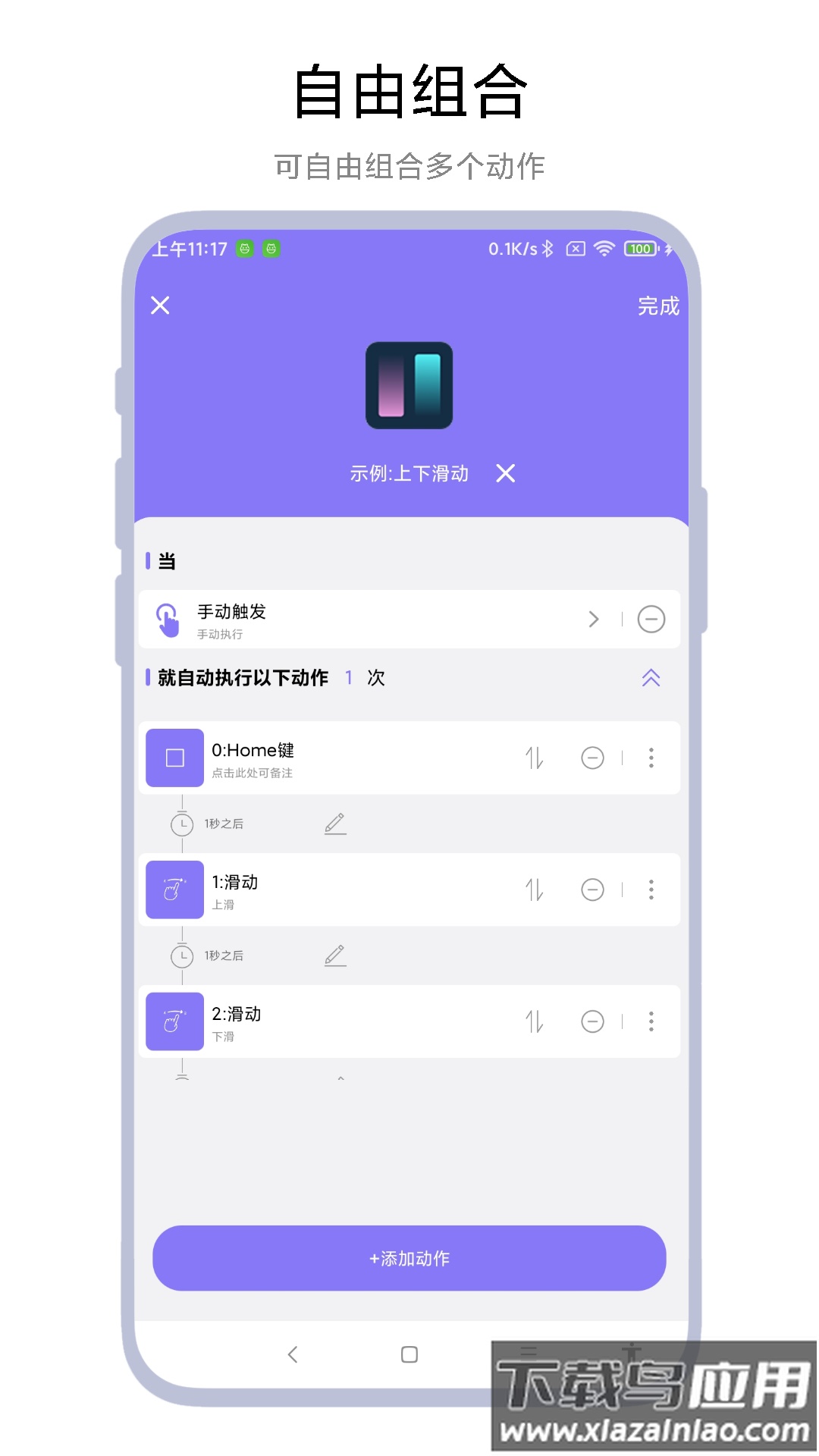Click the clock icon before 1:滑动
The width and height of the screenshot is (819, 1456).
pos(182,823)
